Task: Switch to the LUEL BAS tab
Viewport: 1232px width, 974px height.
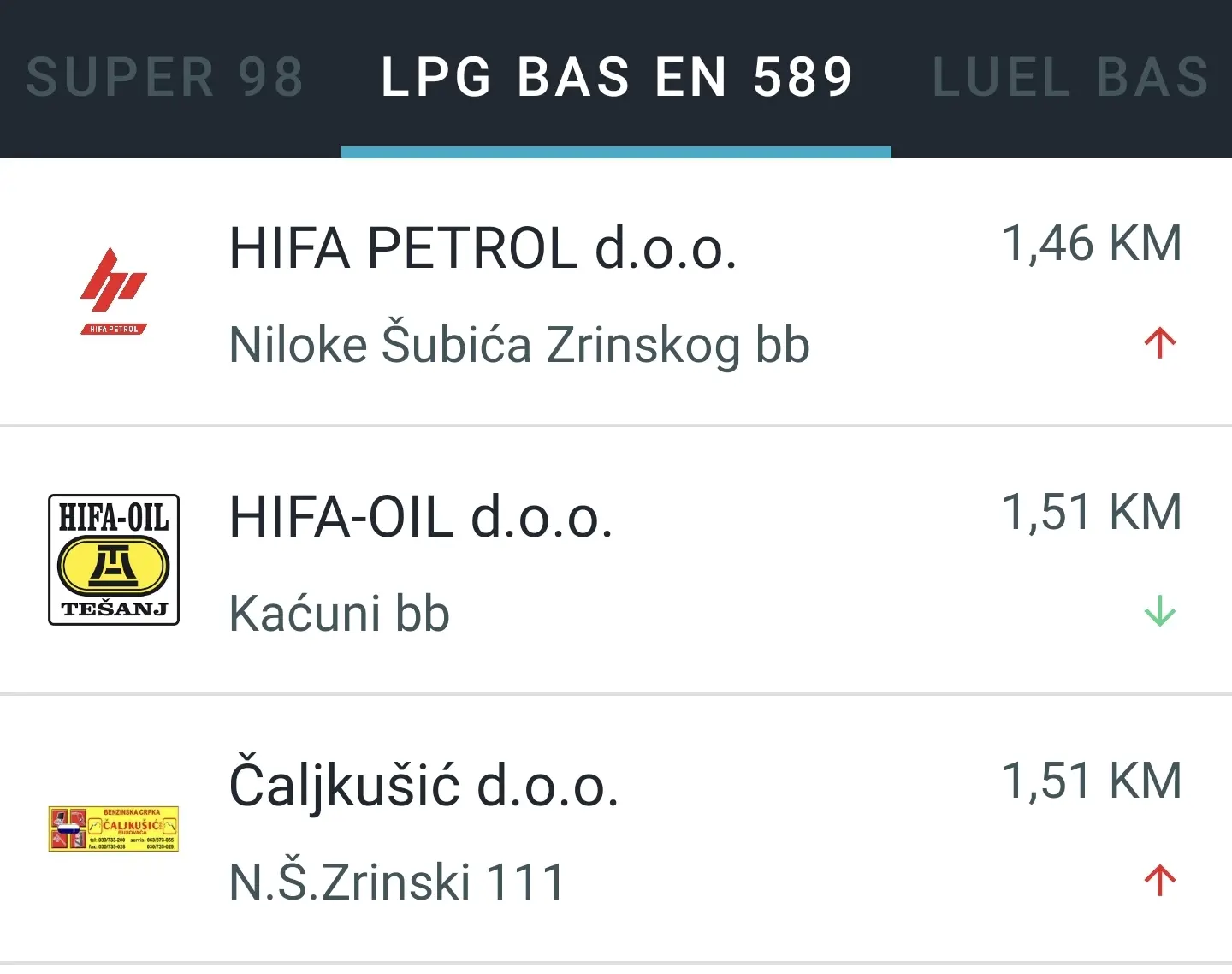Action: tap(1069, 77)
